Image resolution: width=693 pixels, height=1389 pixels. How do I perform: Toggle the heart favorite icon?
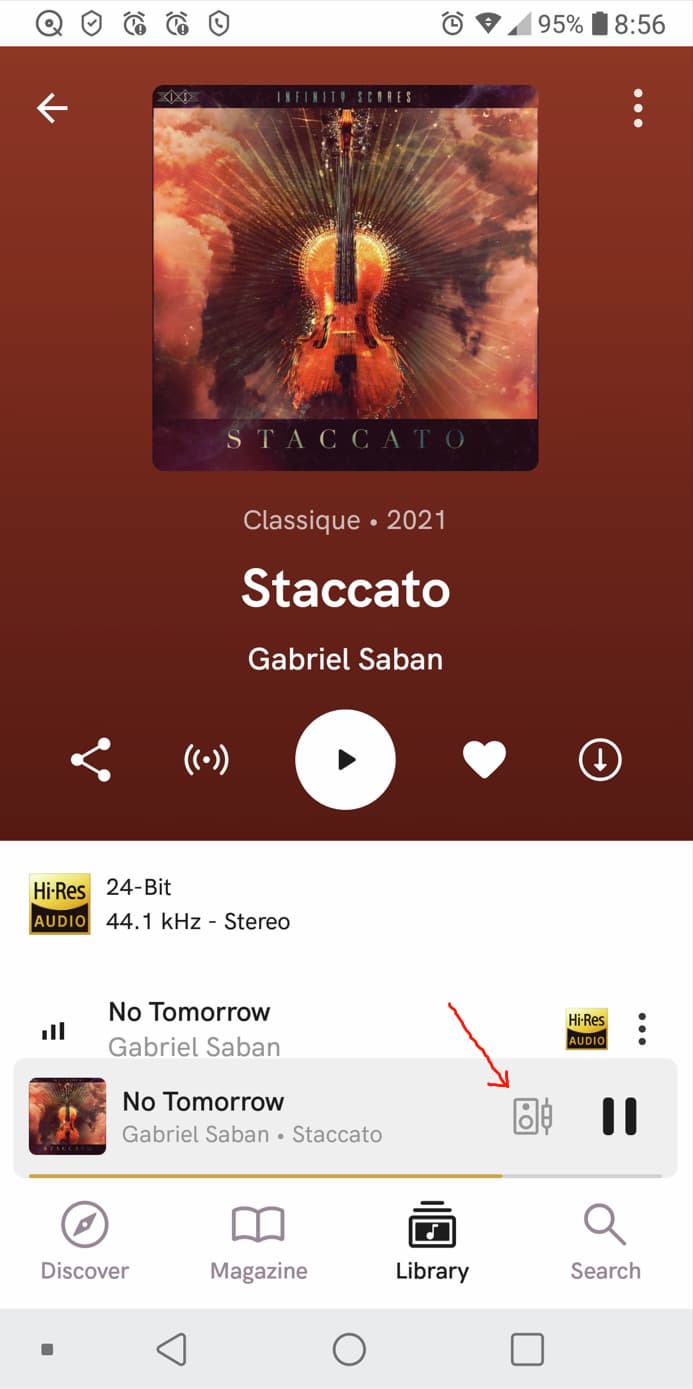click(x=484, y=760)
